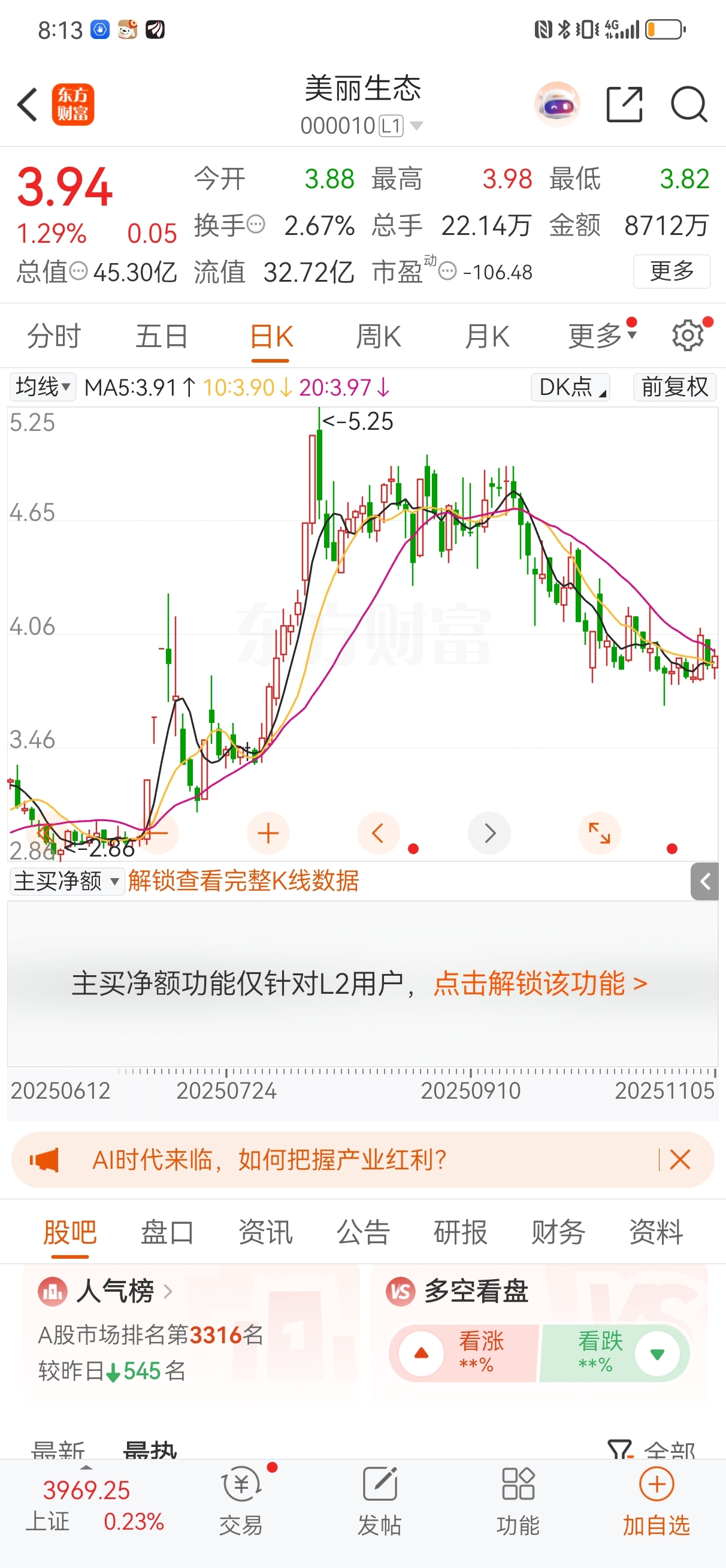This screenshot has height=1568, width=726.
Task: Dismiss the AI时代来临 banner
Action: [680, 1160]
